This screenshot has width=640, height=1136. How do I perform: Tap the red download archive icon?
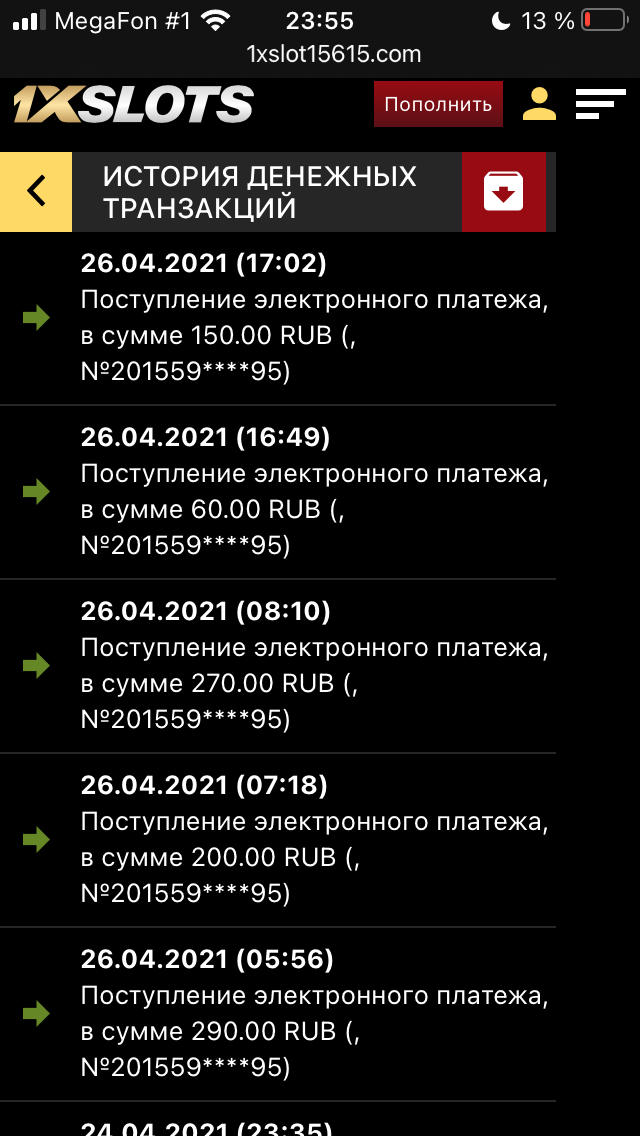[x=503, y=191]
